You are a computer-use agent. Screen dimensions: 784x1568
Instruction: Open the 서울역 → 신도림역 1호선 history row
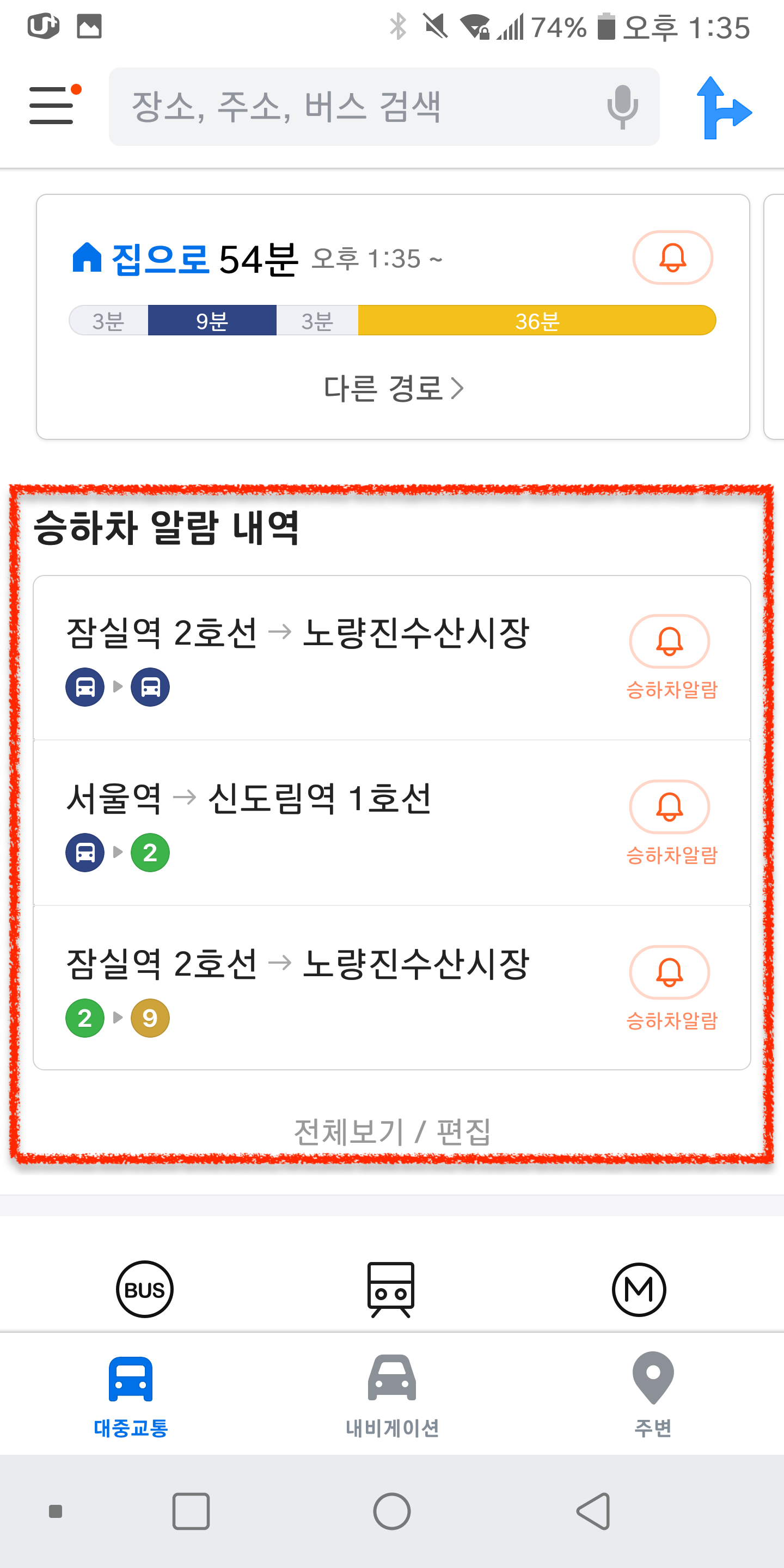tap(392, 823)
